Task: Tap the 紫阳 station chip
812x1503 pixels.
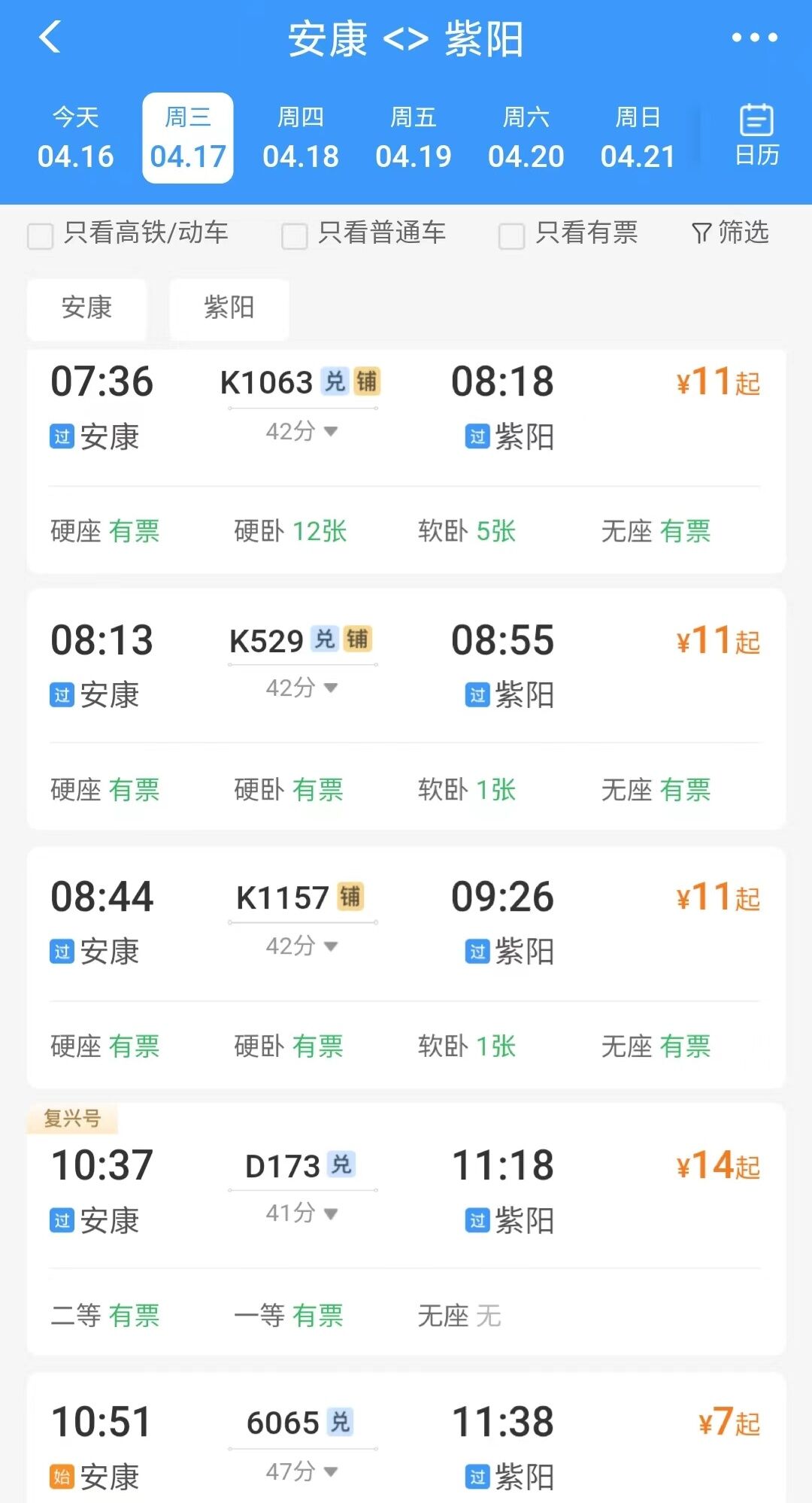Action: click(229, 308)
